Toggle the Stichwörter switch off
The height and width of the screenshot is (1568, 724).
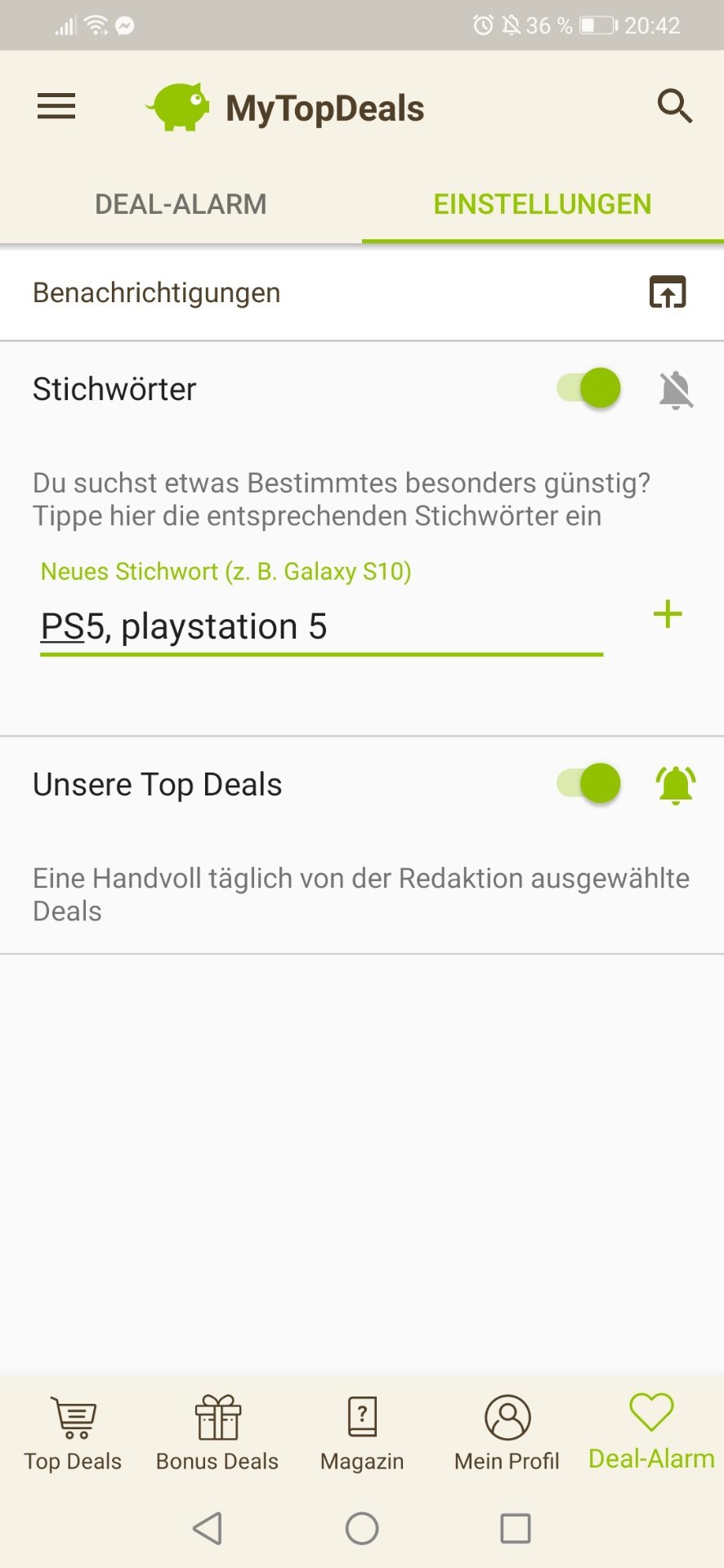pyautogui.click(x=589, y=388)
